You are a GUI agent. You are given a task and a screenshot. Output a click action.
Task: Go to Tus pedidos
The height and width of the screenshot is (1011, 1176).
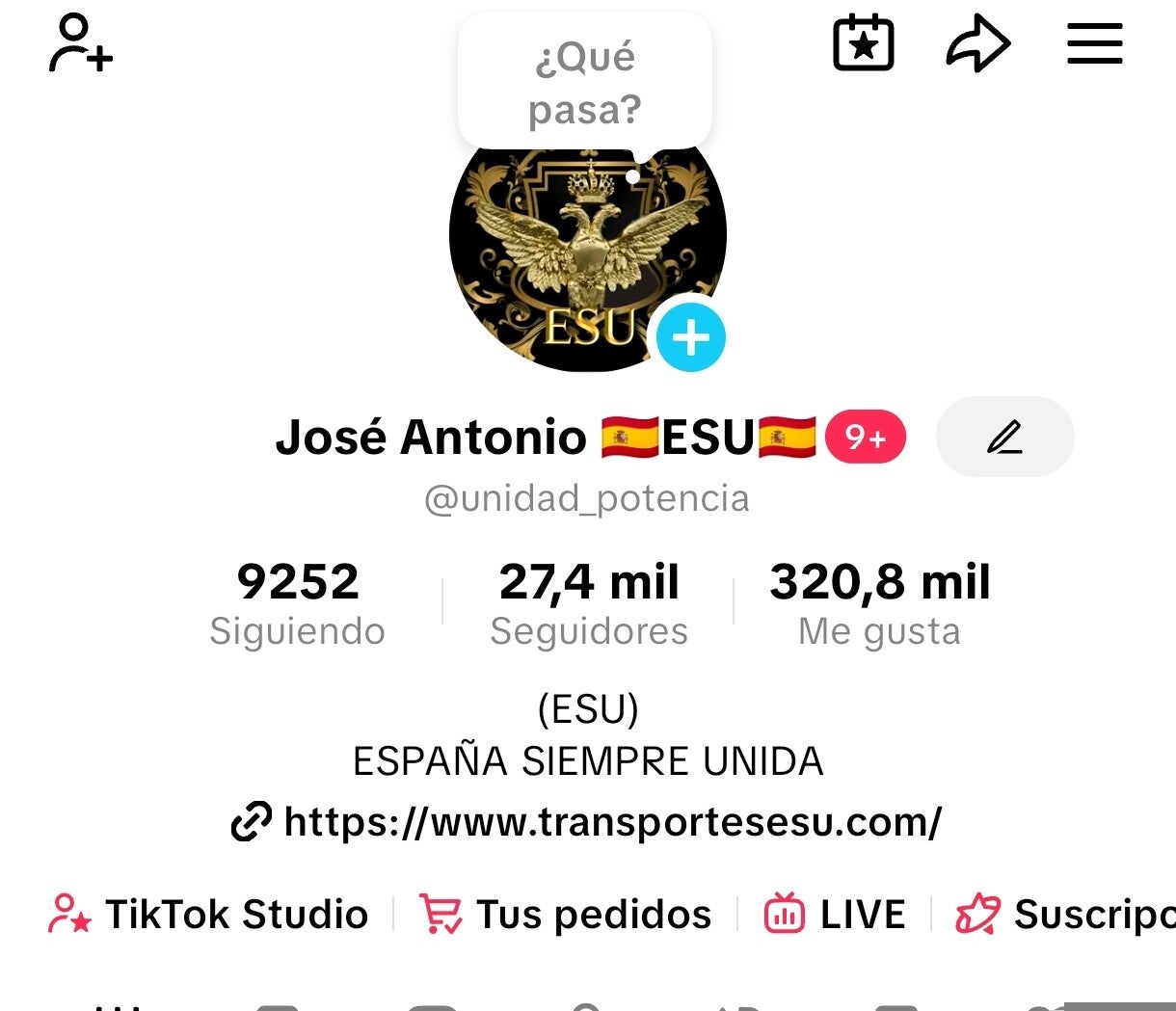coord(566,914)
